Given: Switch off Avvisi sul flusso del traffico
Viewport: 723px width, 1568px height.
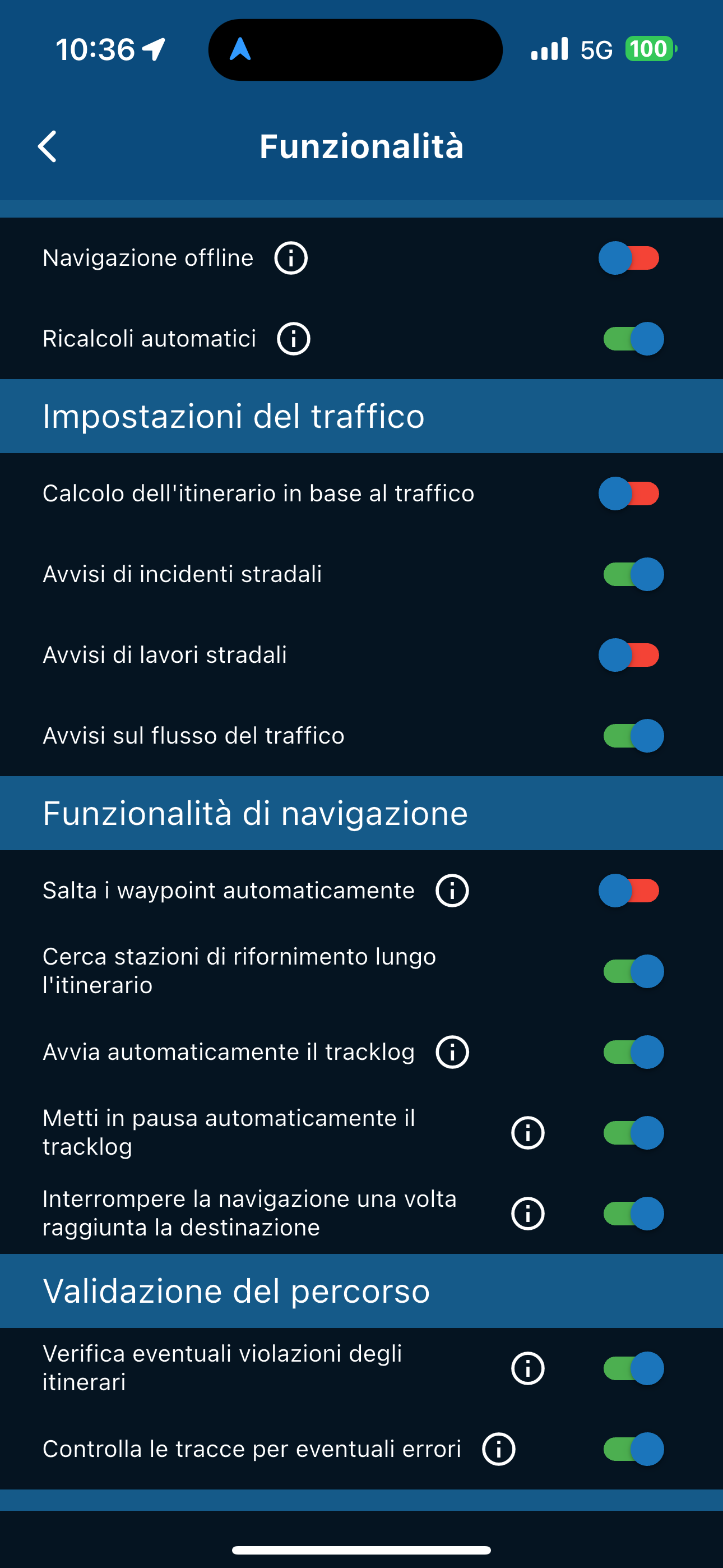Looking at the screenshot, I should (633, 735).
